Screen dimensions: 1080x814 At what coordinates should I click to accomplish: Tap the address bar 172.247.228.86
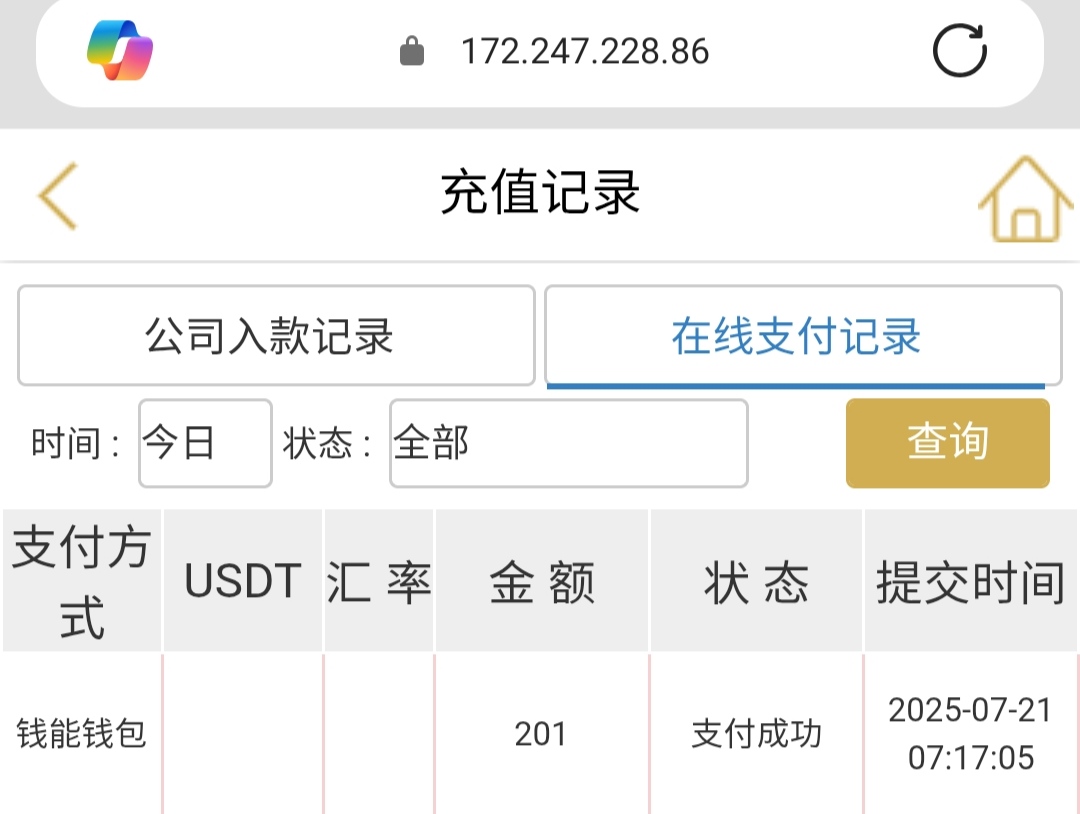[x=585, y=51]
